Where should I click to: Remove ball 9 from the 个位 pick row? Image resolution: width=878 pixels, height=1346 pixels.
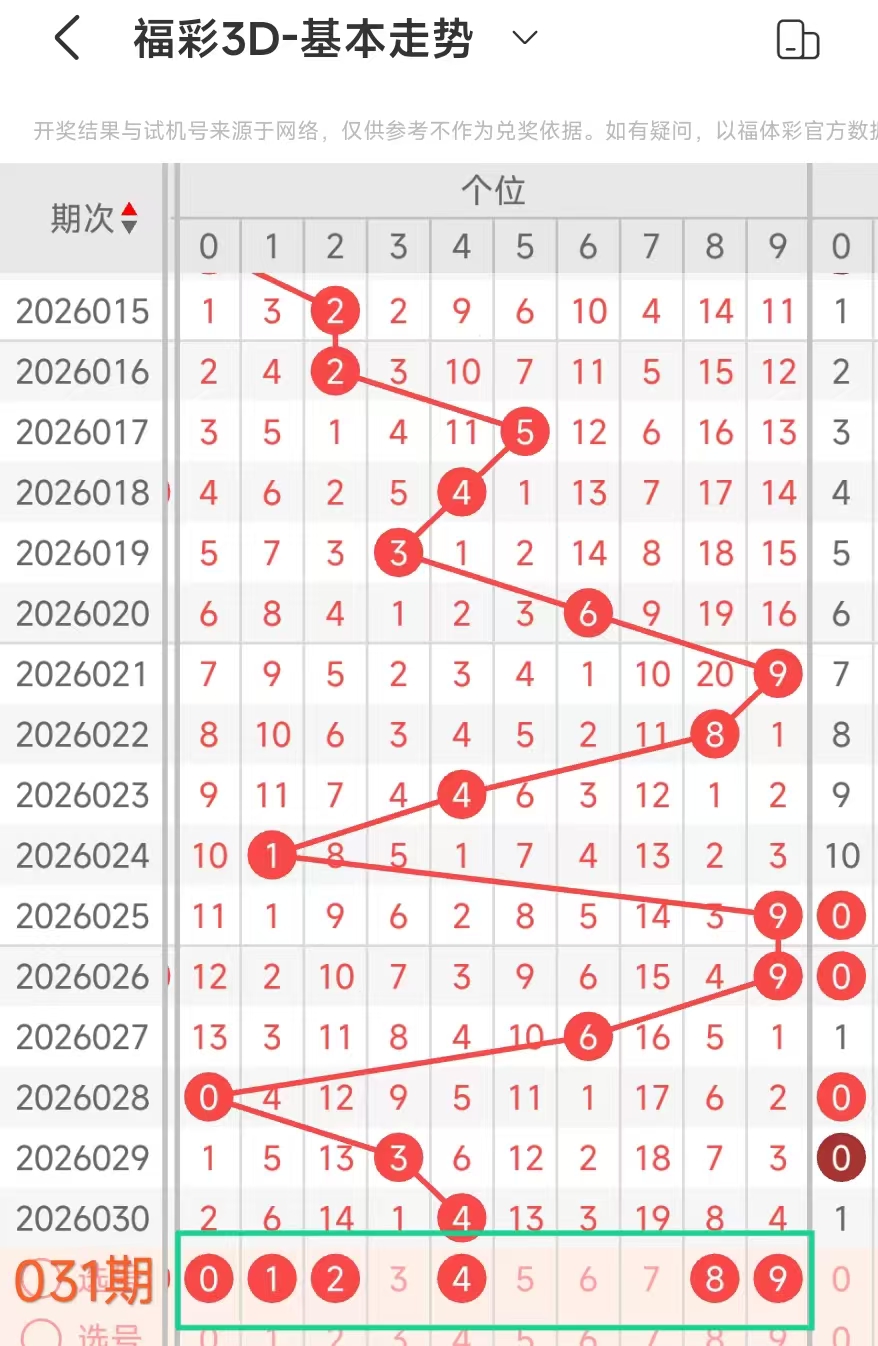(778, 1279)
